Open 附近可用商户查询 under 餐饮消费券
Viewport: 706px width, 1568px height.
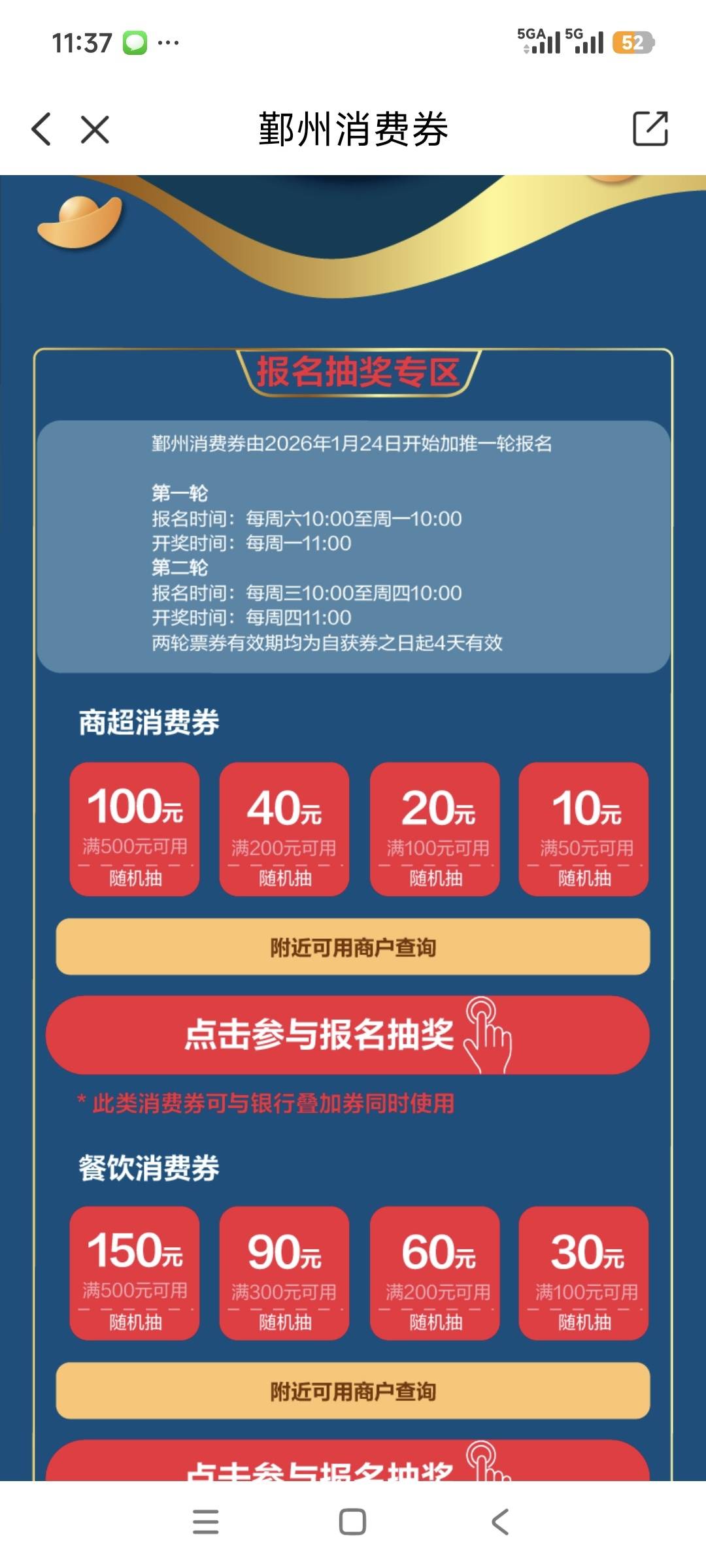click(x=353, y=1391)
